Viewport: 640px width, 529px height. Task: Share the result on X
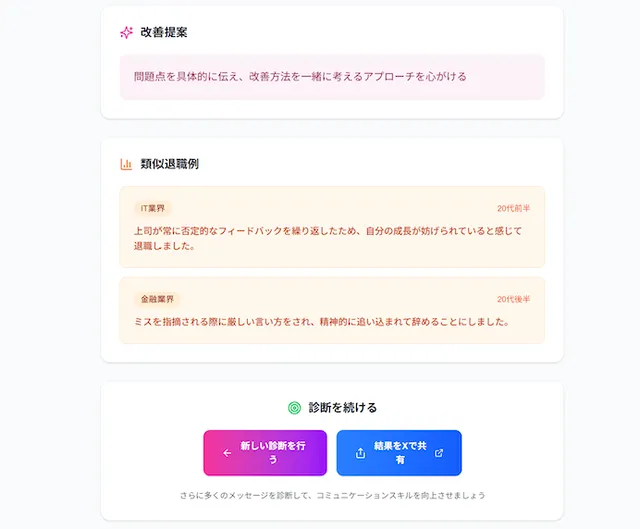click(398, 453)
